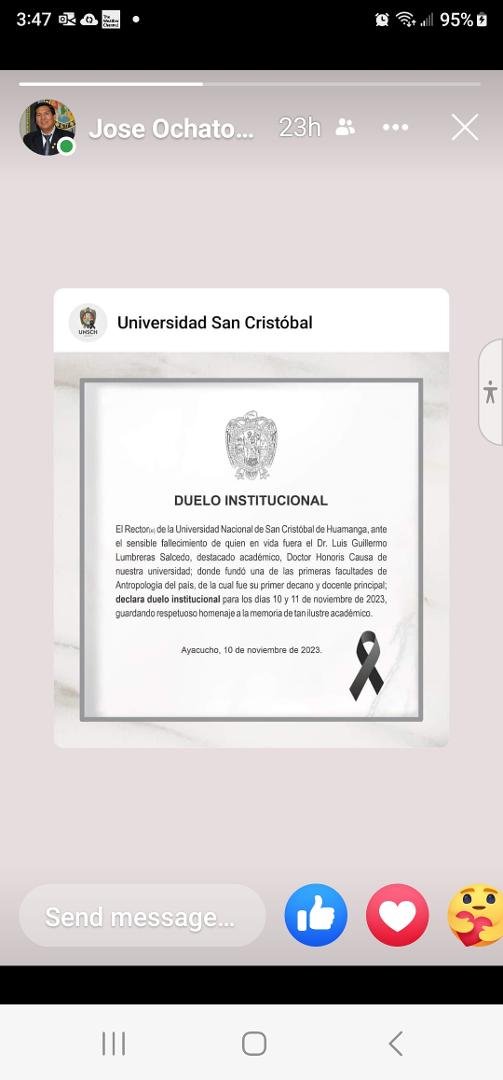
Task: View the friends audience icon beside 23h
Action: [x=345, y=127]
